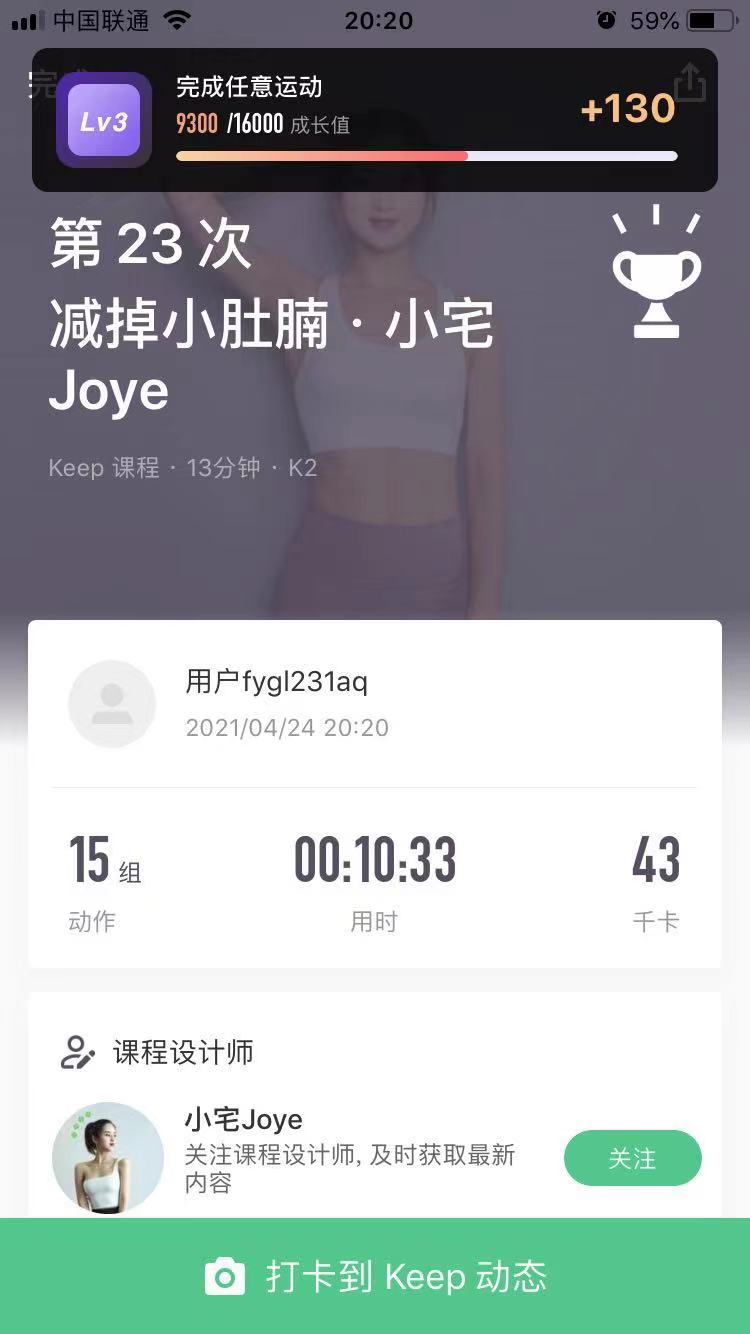
Task: Open the Lv3 growth value banner
Action: (374, 120)
